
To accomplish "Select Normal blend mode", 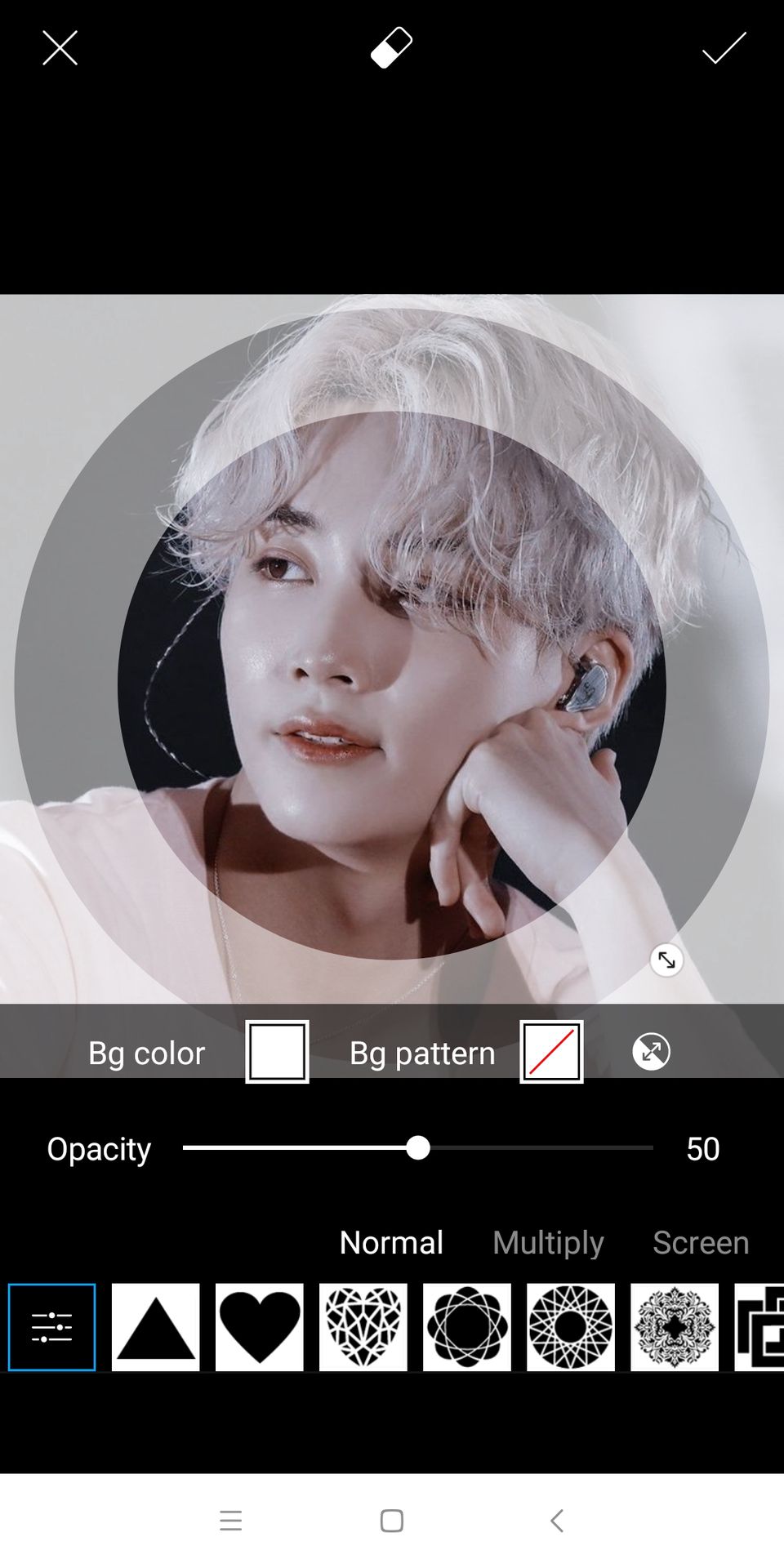I will [x=391, y=1243].
